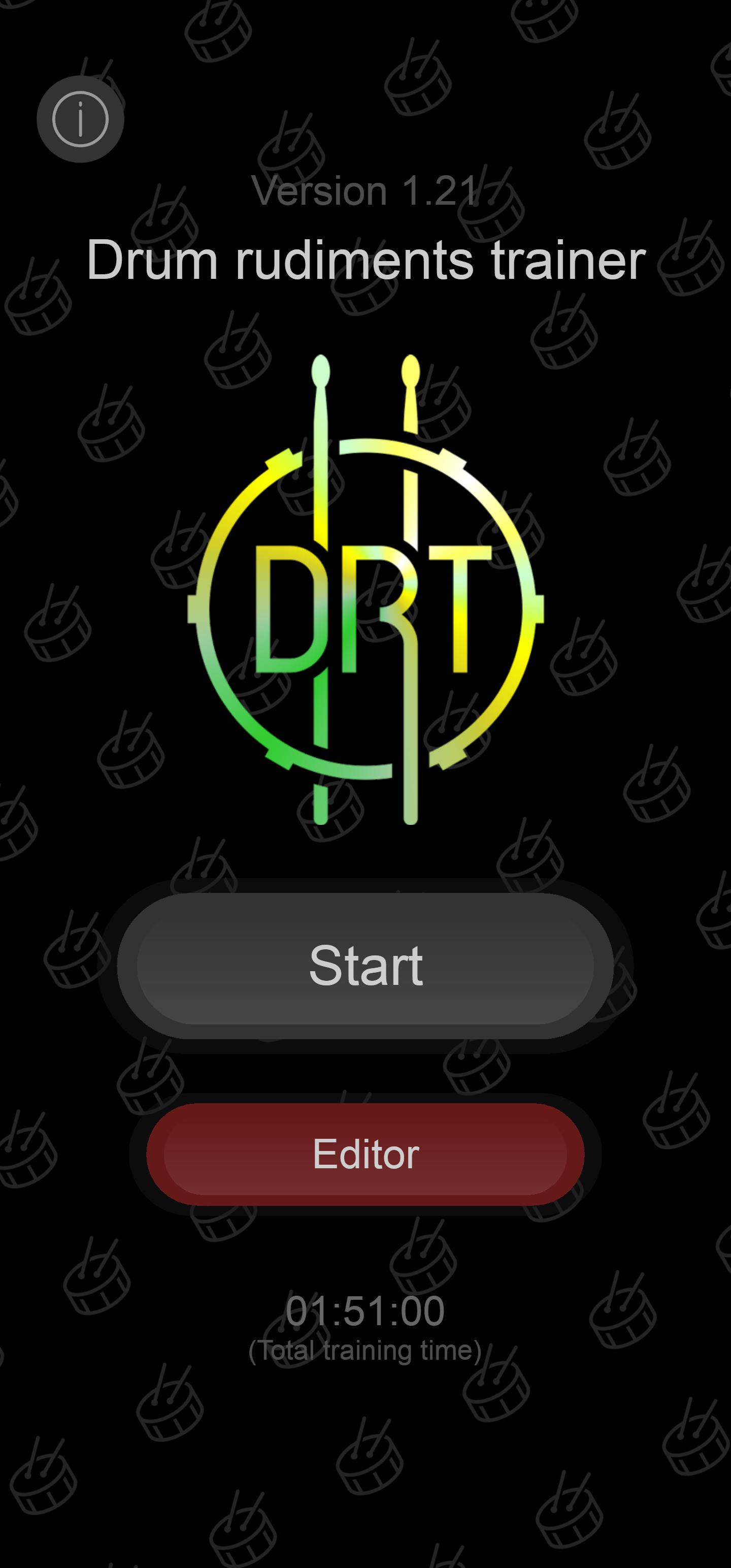Open the info icon
The width and height of the screenshot is (731, 1568).
click(x=80, y=119)
